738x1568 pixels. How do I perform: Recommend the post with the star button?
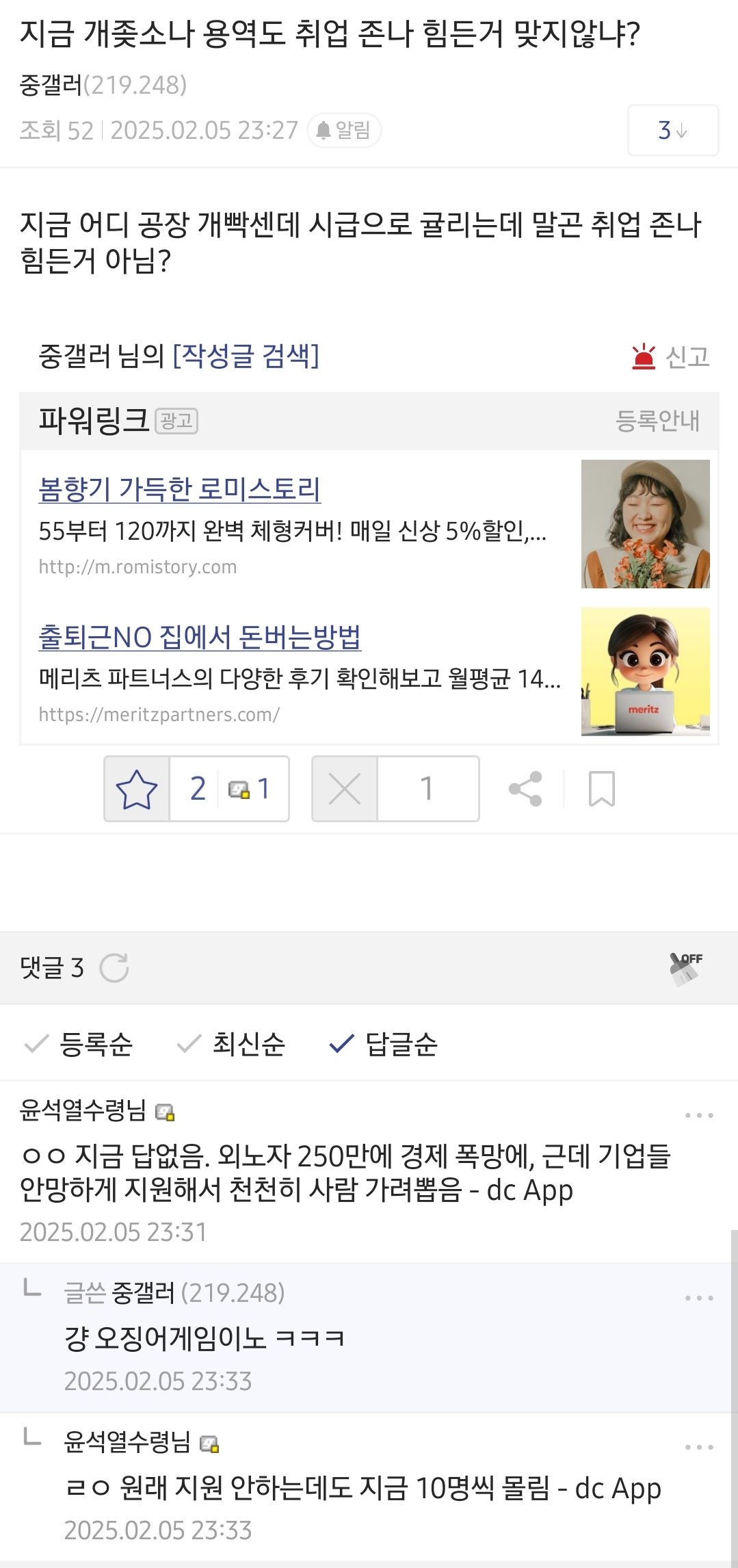[137, 789]
